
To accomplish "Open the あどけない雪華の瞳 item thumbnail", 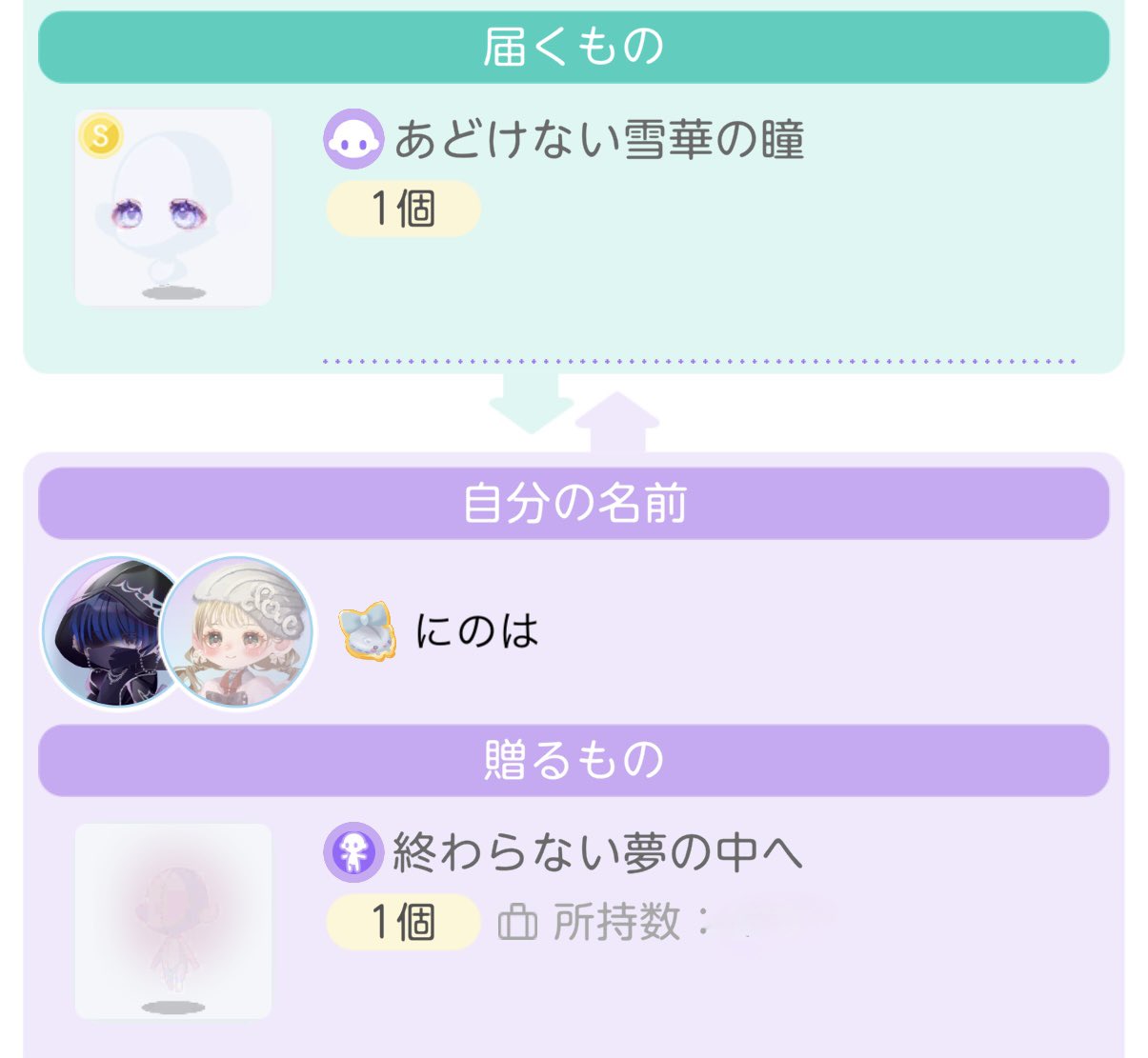I will coord(173,208).
